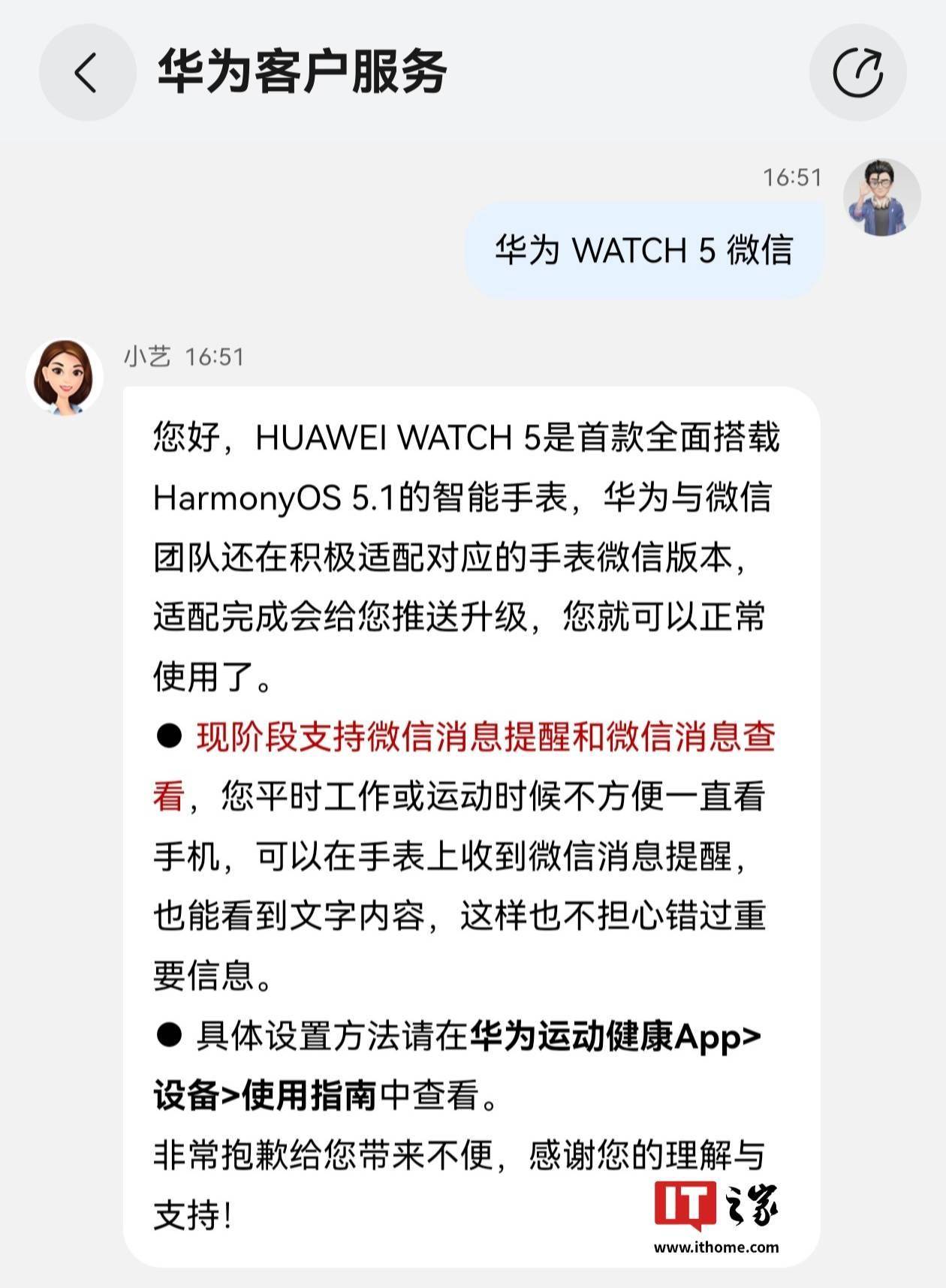
Task: Go back from 华为客户服务 chat
Action: point(87,73)
